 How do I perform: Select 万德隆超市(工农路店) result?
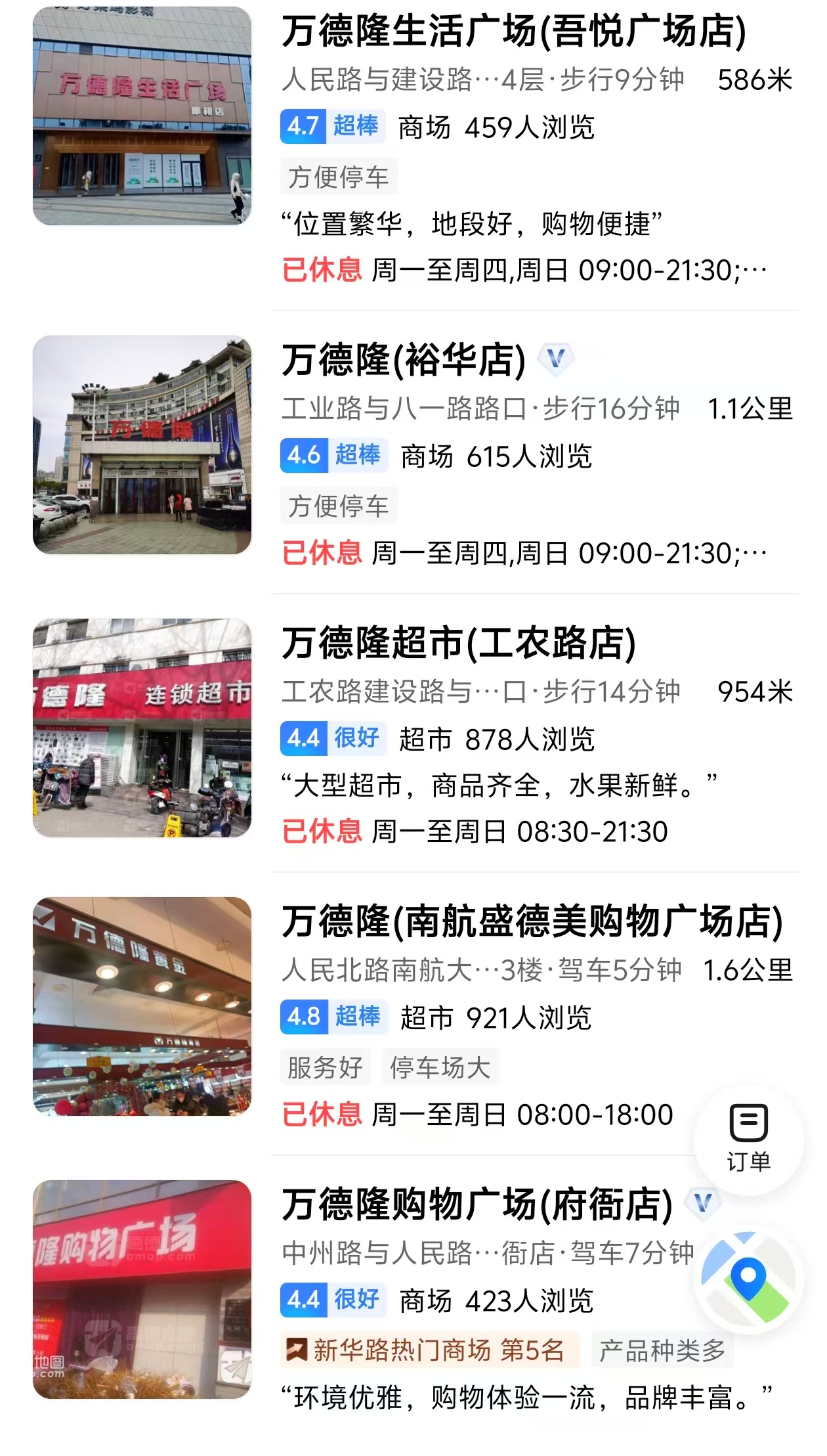point(459,644)
